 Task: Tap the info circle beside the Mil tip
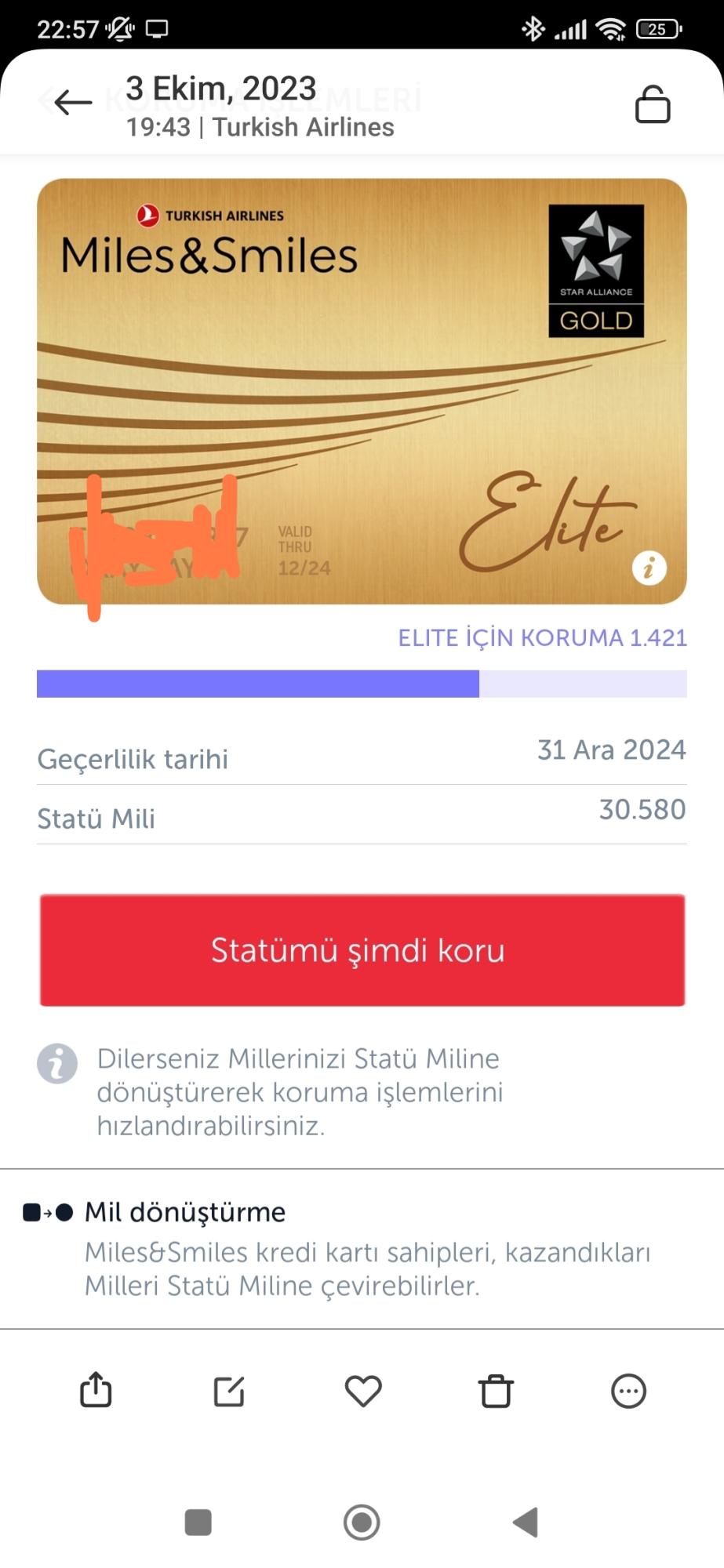56,1064
